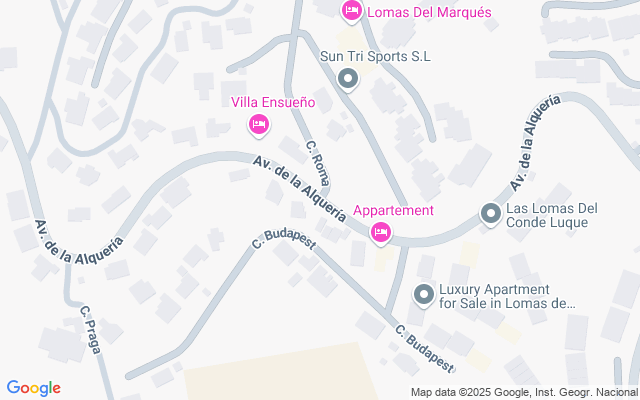Open Luxury Apartment for Sale place pin
The height and width of the screenshot is (400, 640).
click(424, 295)
